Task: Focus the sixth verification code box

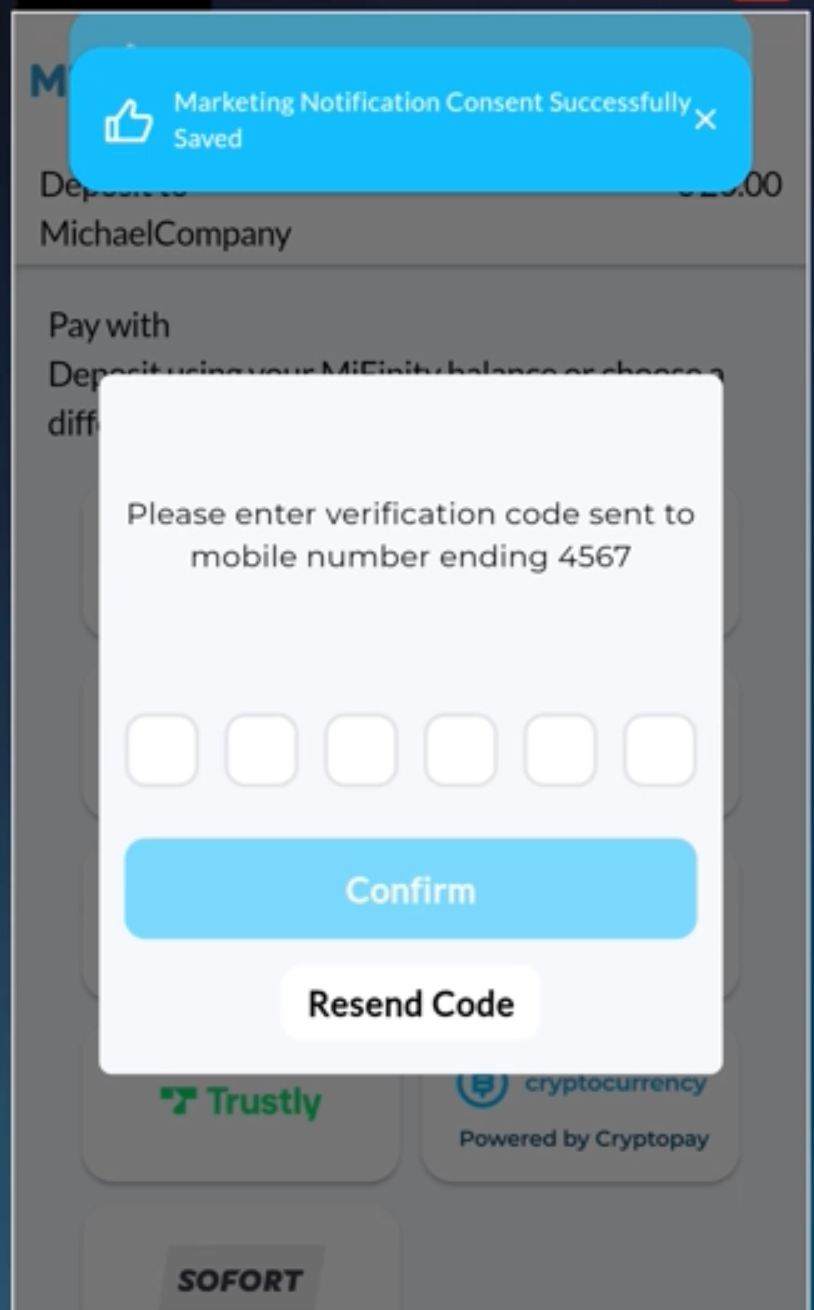Action: coord(659,749)
